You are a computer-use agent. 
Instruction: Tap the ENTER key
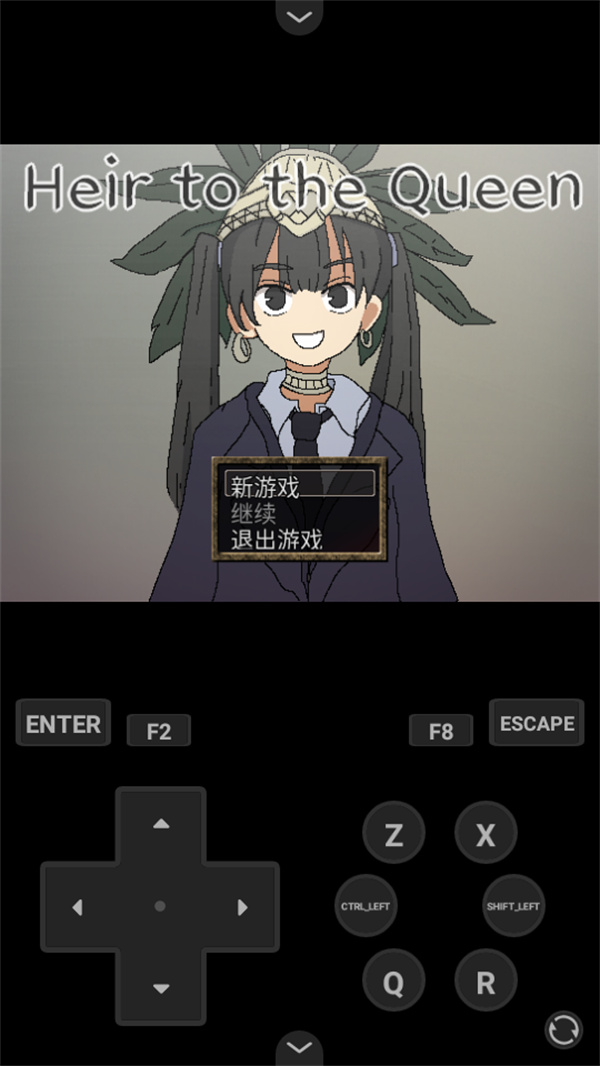63,724
